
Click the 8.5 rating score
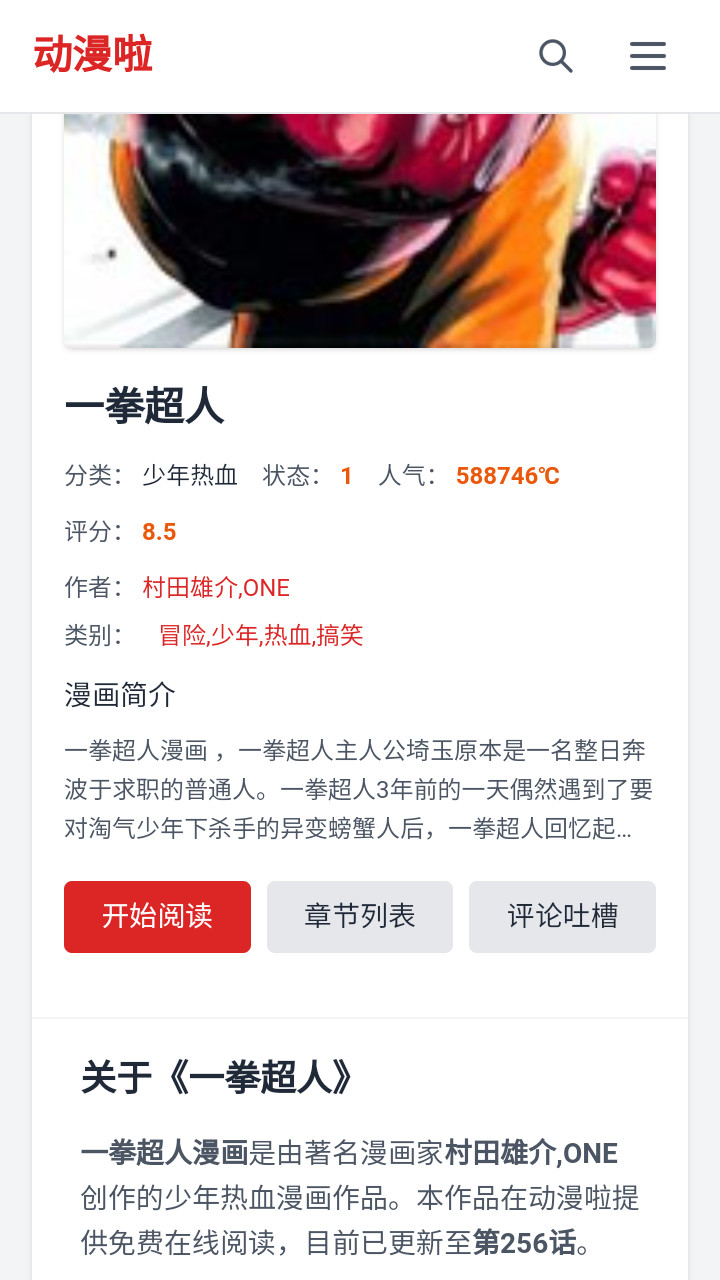coord(160,531)
